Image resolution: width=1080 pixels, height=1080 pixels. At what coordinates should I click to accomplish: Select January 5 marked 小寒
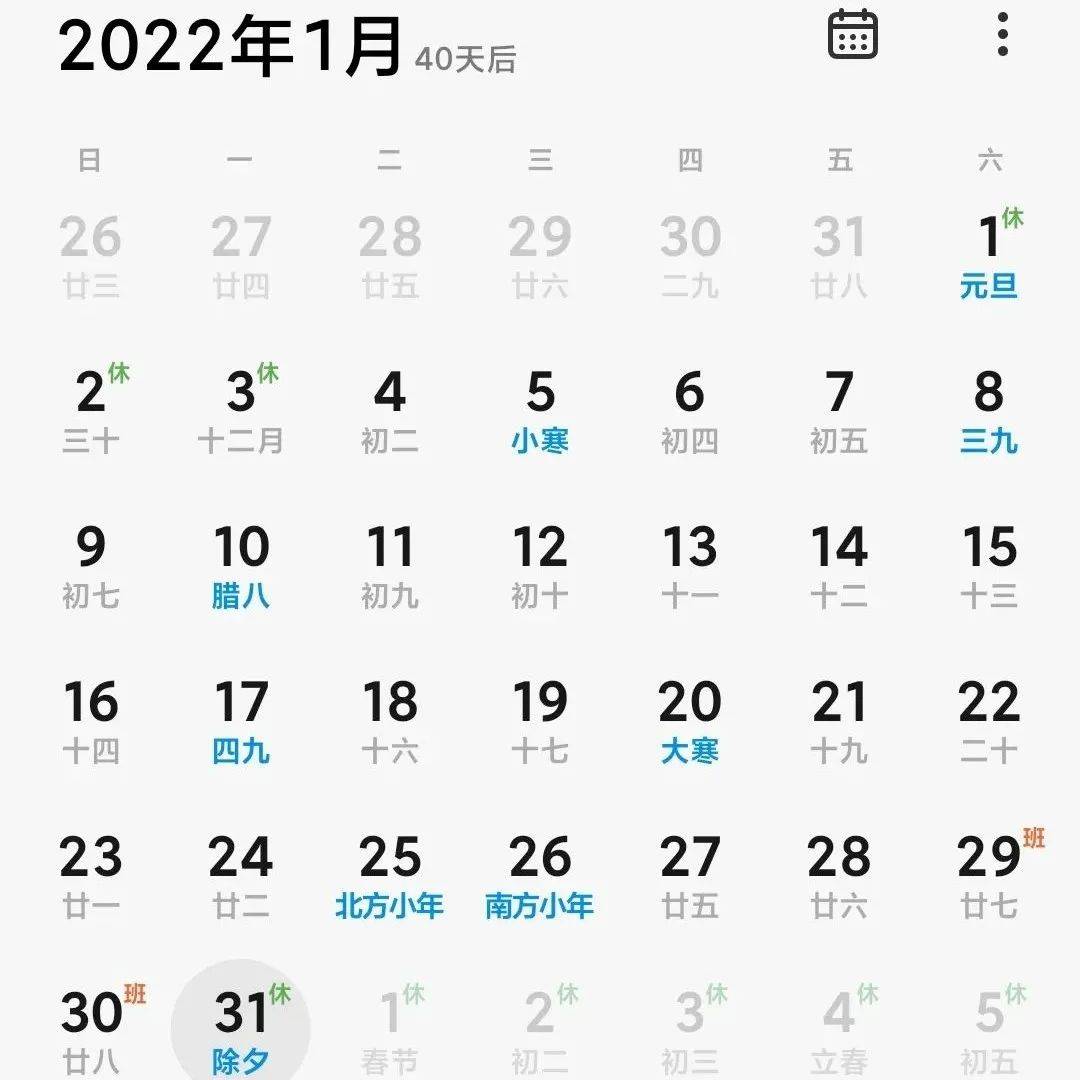540,410
